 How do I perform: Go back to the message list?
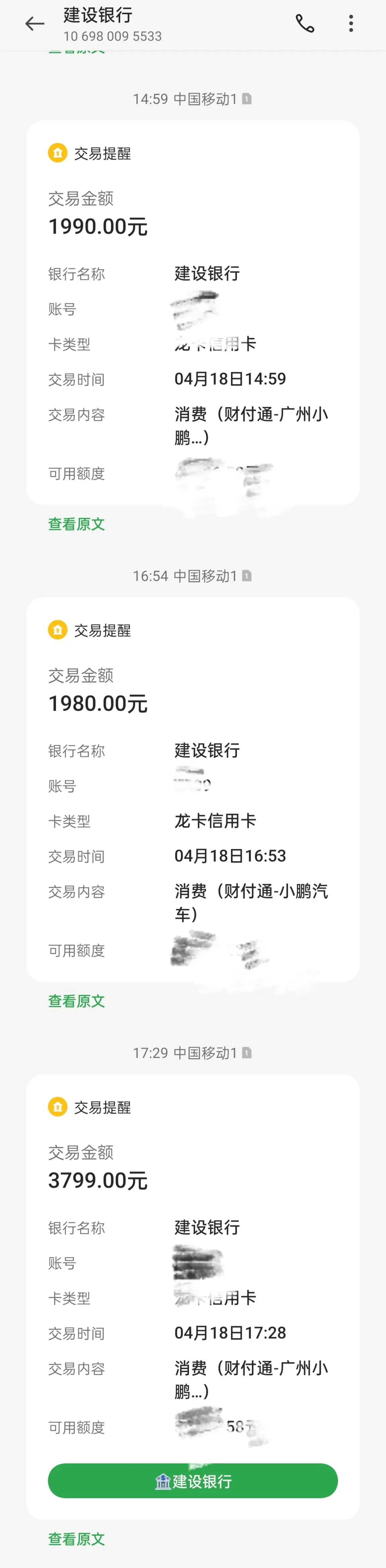pyautogui.click(x=35, y=24)
